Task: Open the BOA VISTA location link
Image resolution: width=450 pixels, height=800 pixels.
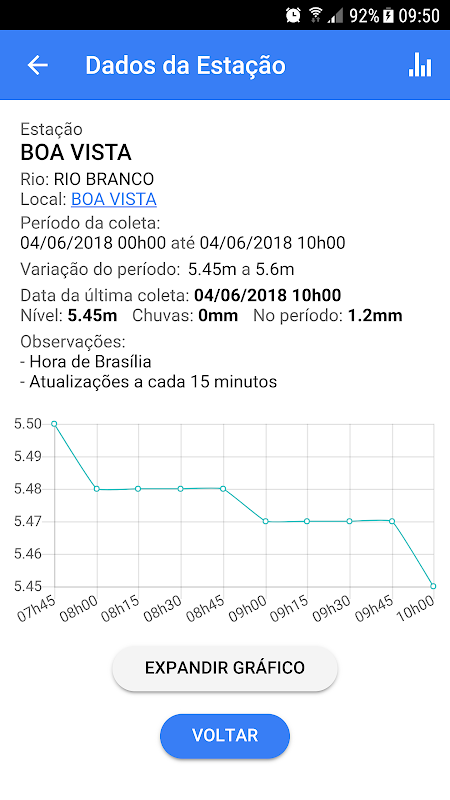Action: [x=114, y=199]
